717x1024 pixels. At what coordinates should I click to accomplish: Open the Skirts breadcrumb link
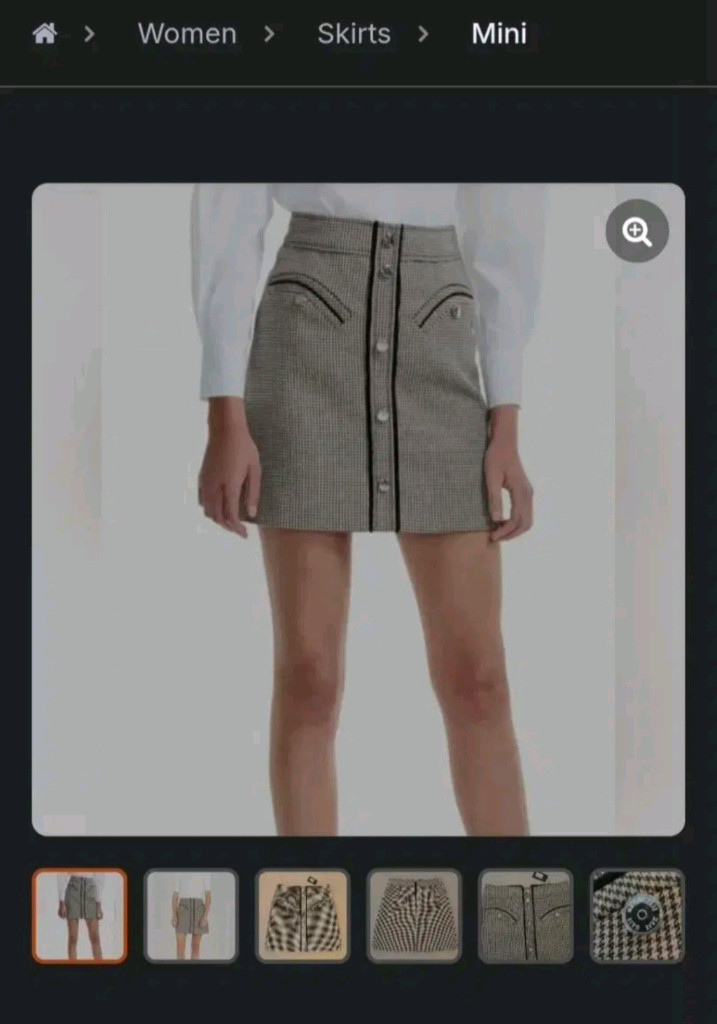click(x=354, y=34)
